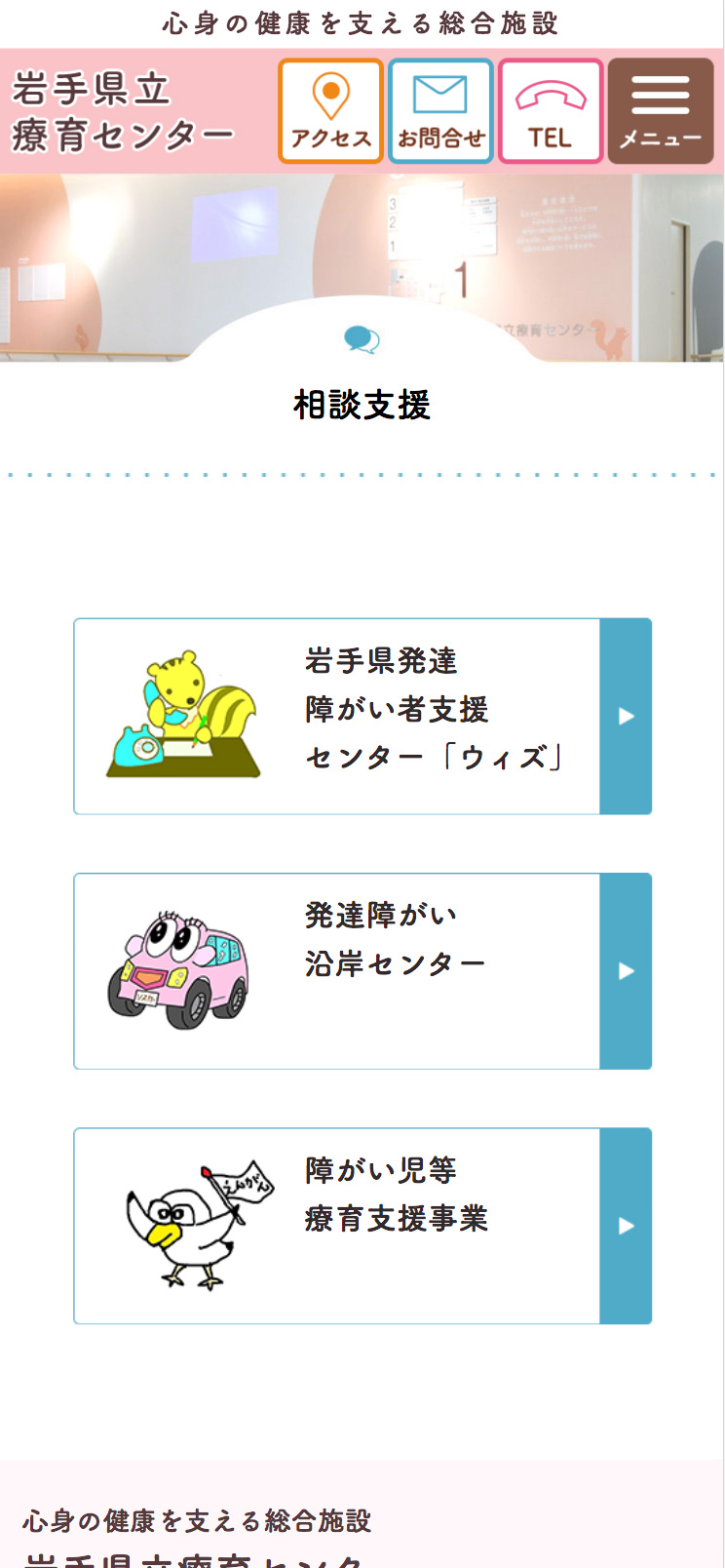Open the 発達障がい沿岸センター card
This screenshot has width=725, height=1568.
(x=362, y=971)
